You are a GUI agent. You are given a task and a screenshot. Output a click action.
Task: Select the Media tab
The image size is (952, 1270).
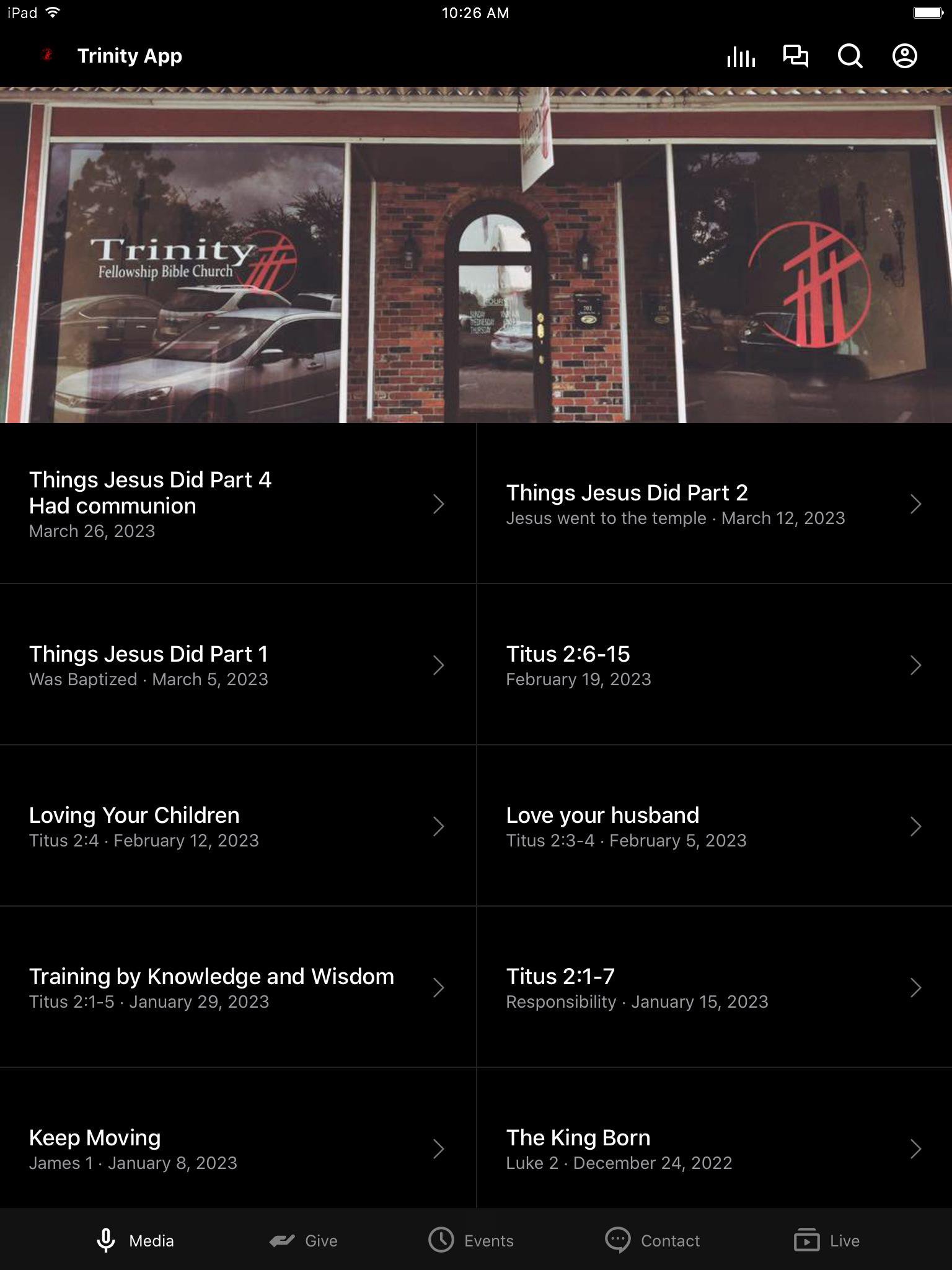[135, 1240]
